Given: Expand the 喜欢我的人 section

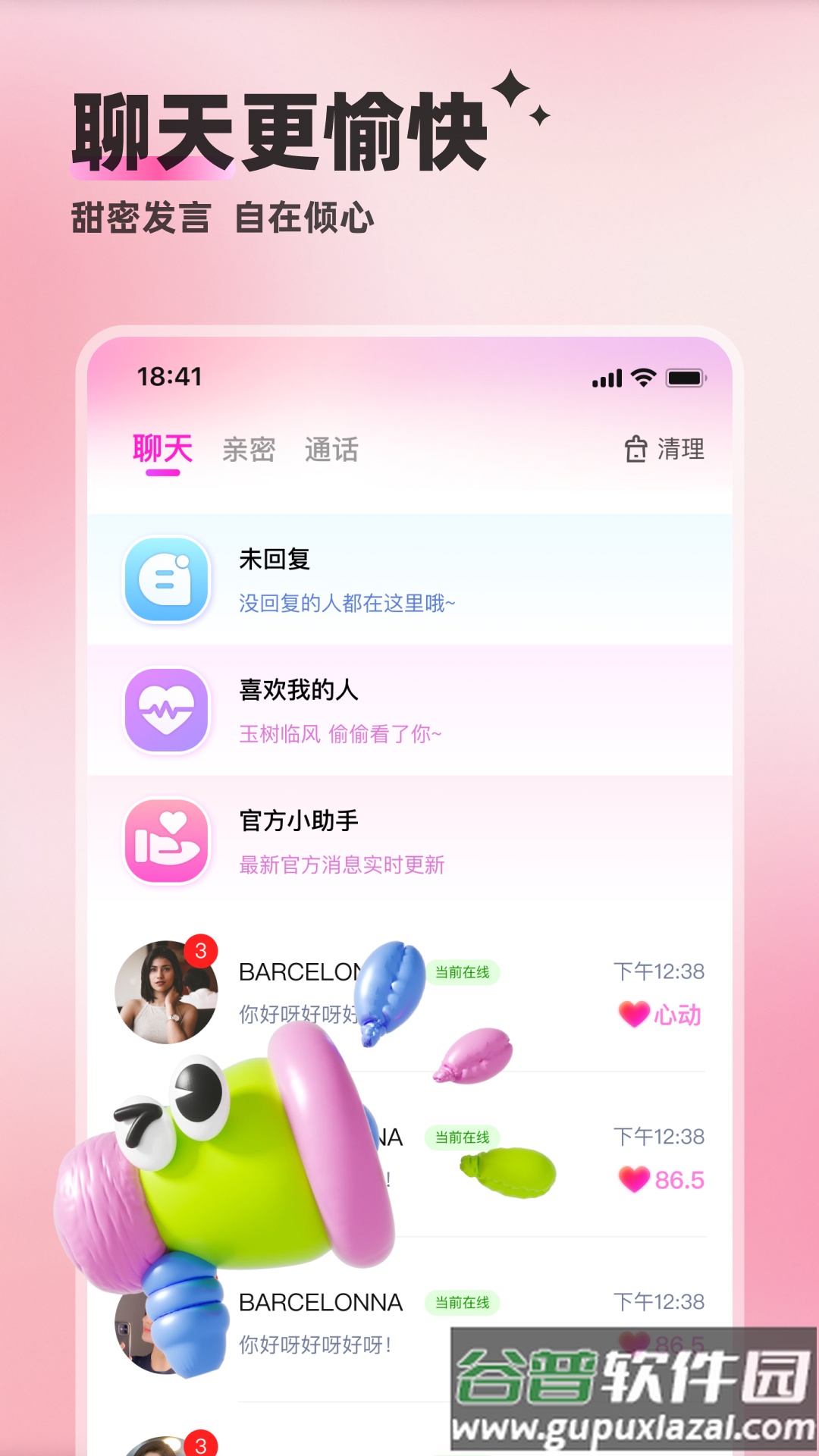Looking at the screenshot, I should [x=409, y=711].
